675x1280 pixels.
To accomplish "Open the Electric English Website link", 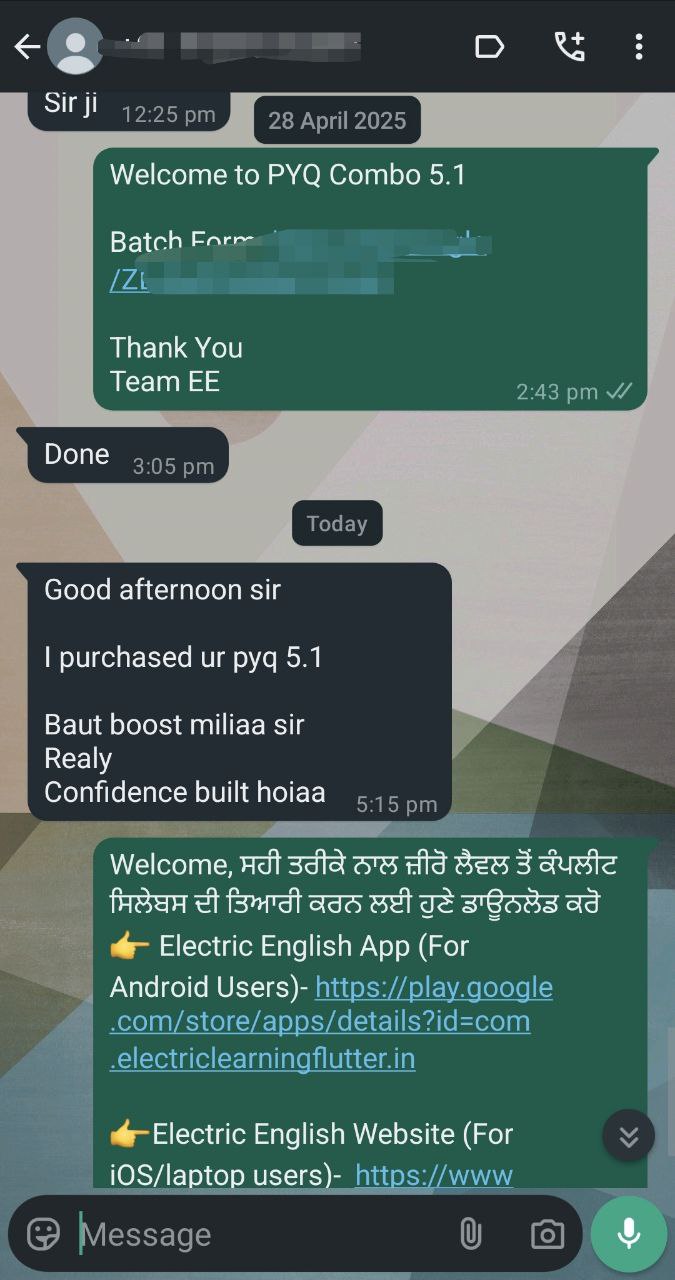I will [x=433, y=1174].
